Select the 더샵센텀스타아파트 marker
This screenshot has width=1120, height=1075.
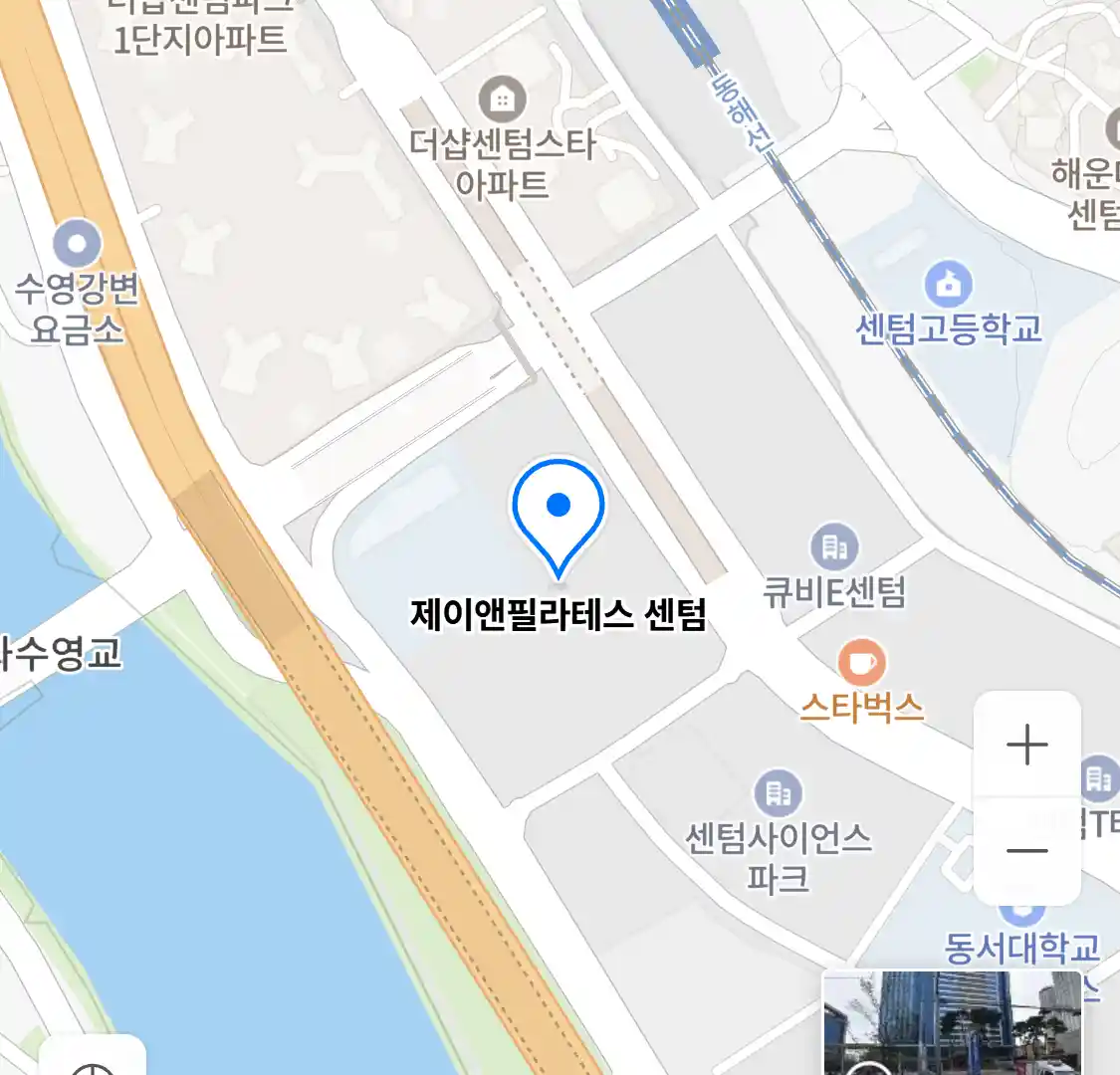click(503, 100)
